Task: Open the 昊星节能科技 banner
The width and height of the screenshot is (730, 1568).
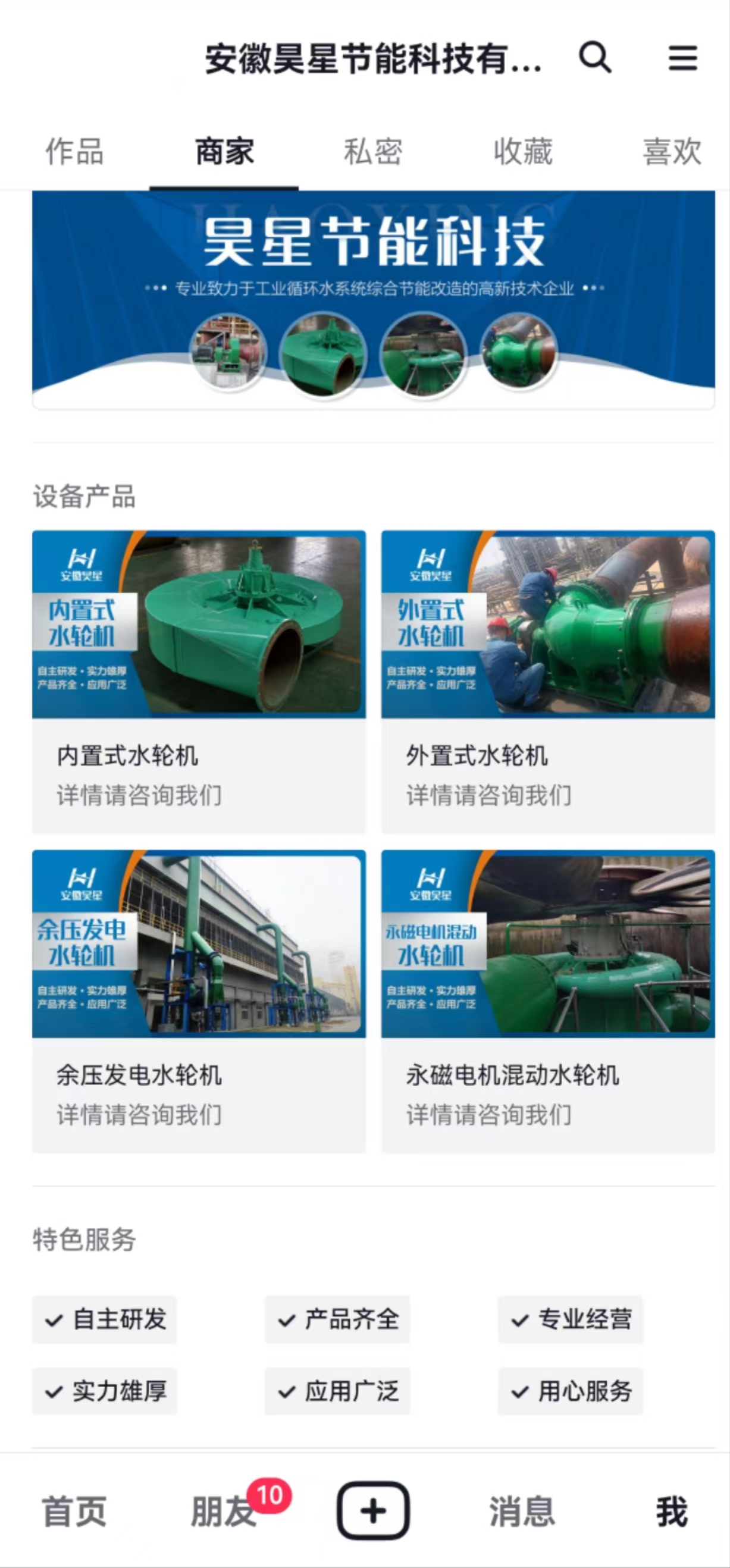Action: pos(373,299)
